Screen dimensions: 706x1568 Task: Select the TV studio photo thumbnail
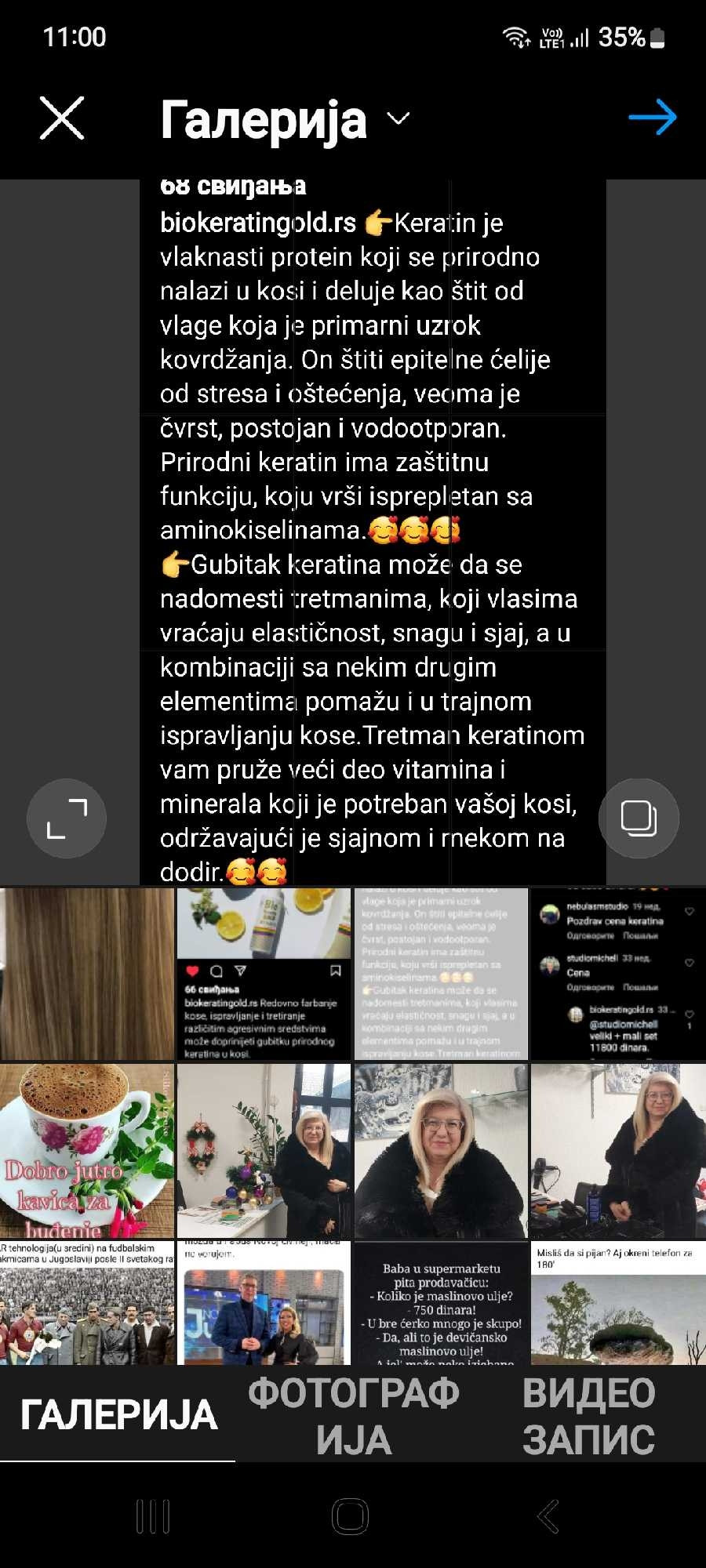(x=264, y=1303)
